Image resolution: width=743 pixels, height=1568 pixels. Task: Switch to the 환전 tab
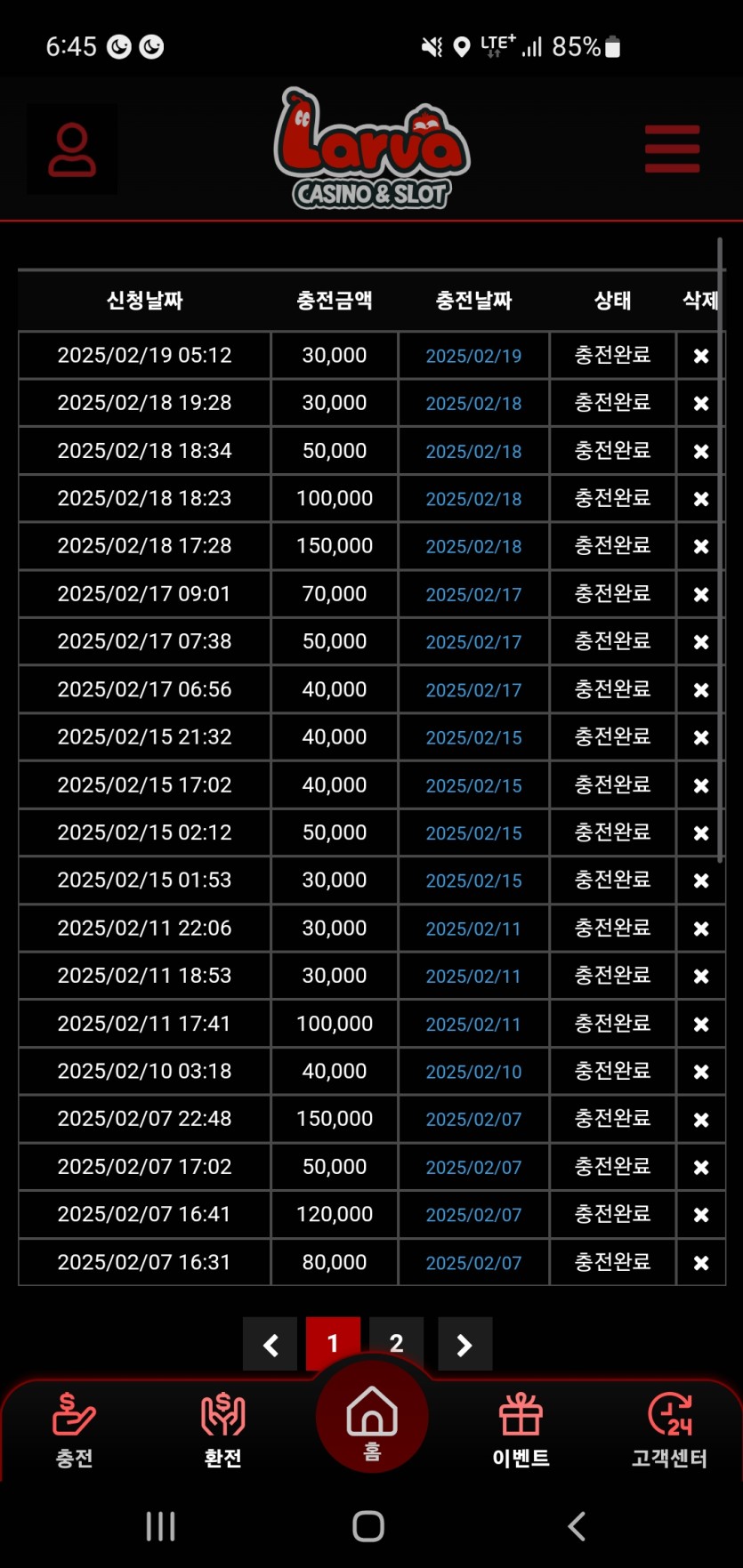point(222,1429)
